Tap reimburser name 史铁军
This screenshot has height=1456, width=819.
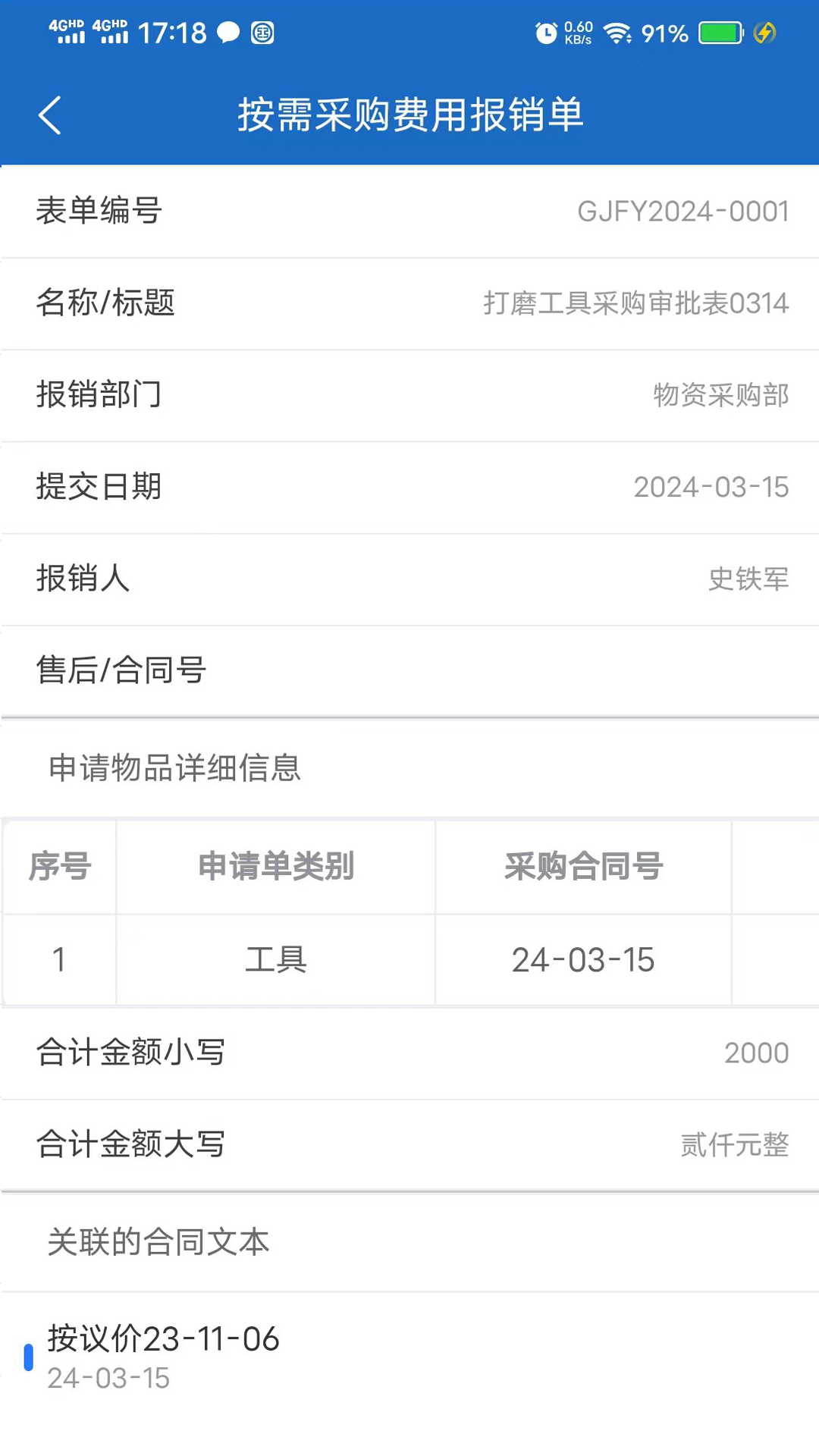point(748,579)
